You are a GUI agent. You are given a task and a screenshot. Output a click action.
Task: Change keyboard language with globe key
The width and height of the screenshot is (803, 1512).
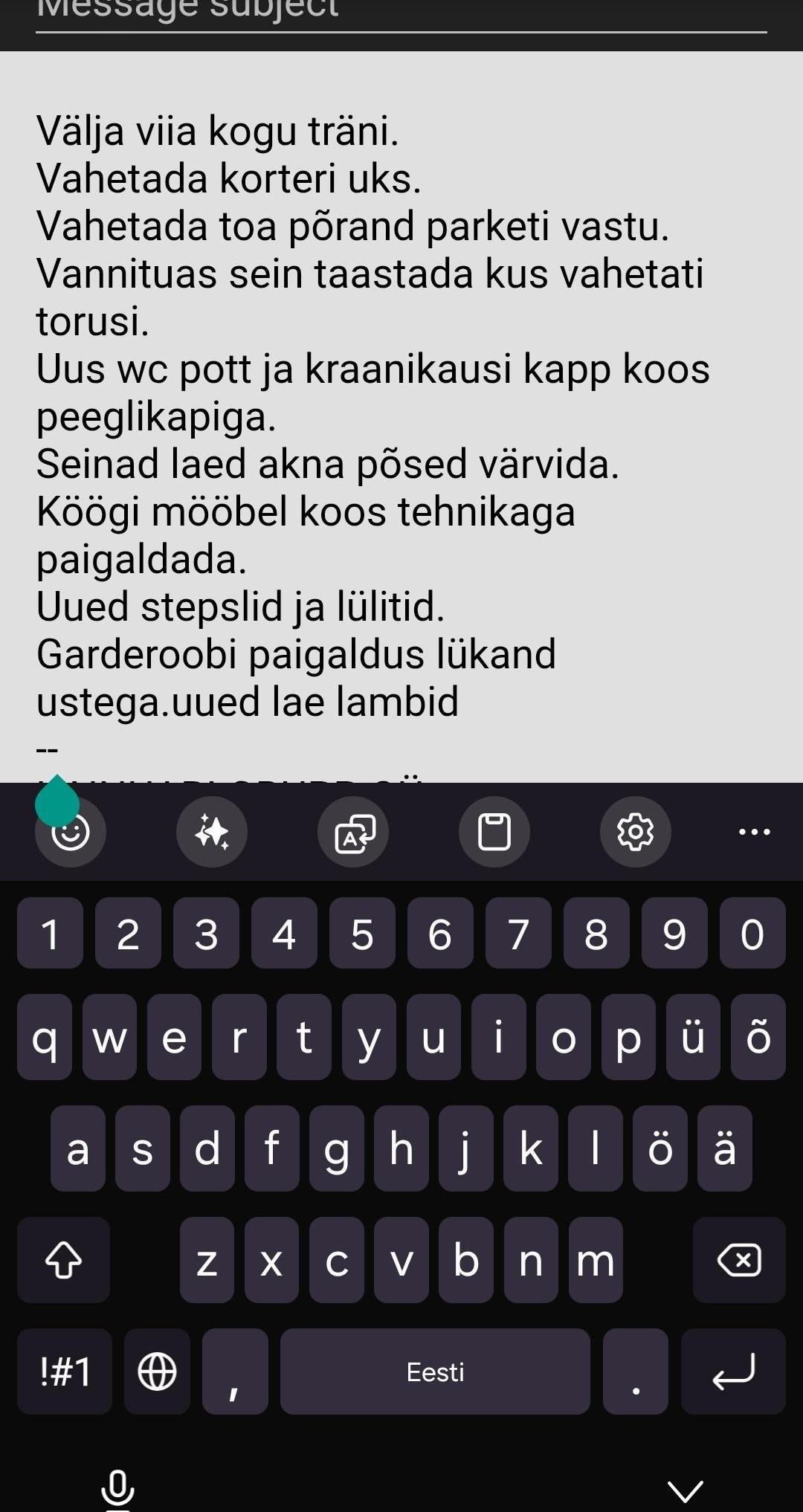[x=158, y=1372]
